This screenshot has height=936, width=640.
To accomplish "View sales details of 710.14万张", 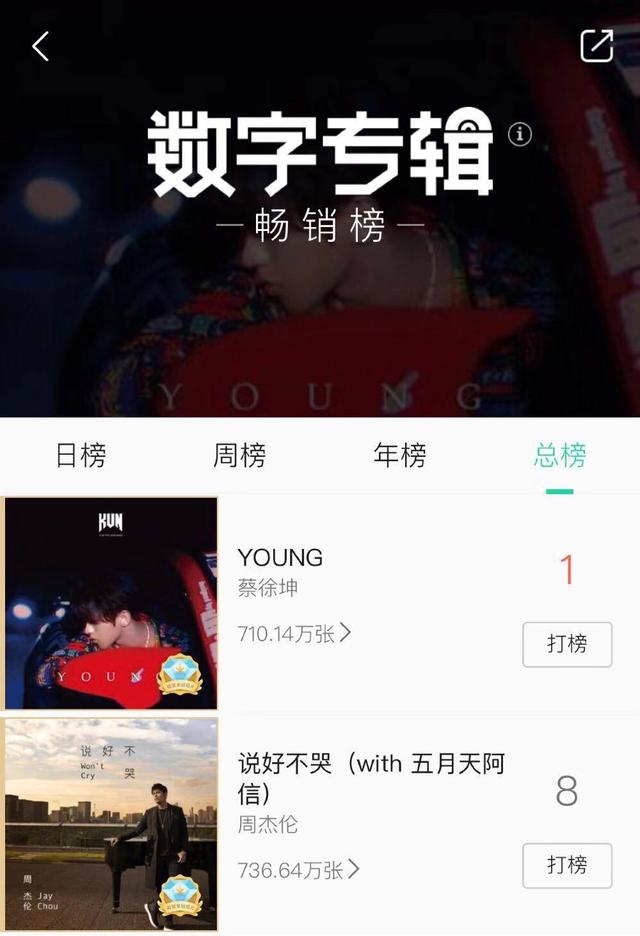I will (295, 633).
